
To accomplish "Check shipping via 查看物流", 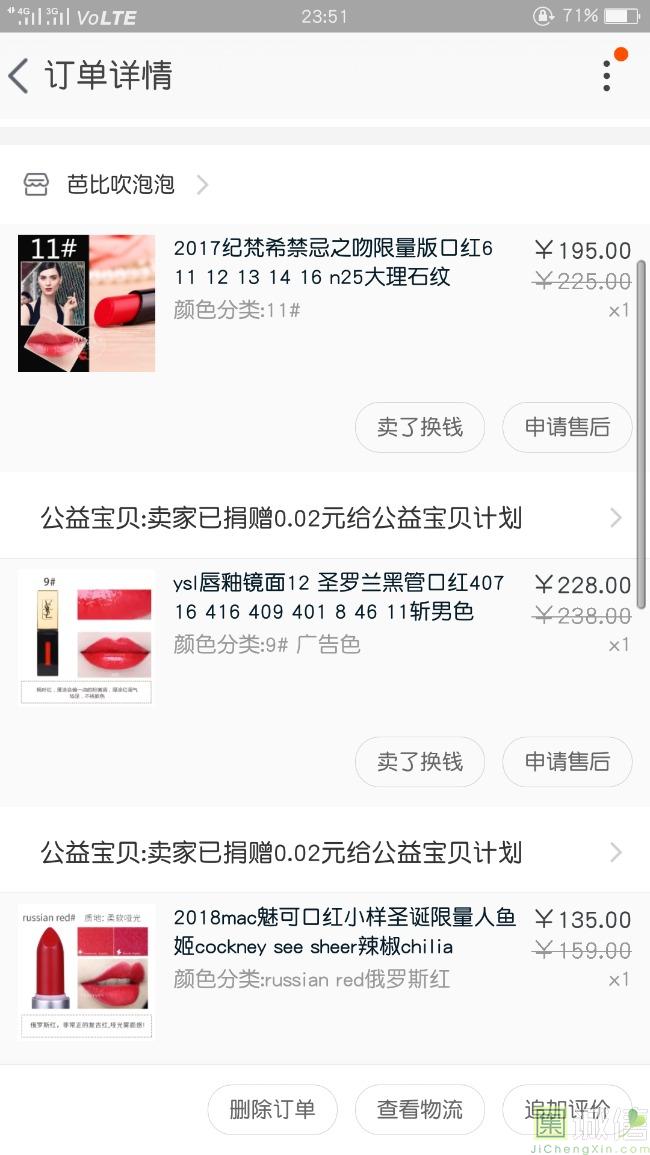I will tap(420, 1109).
